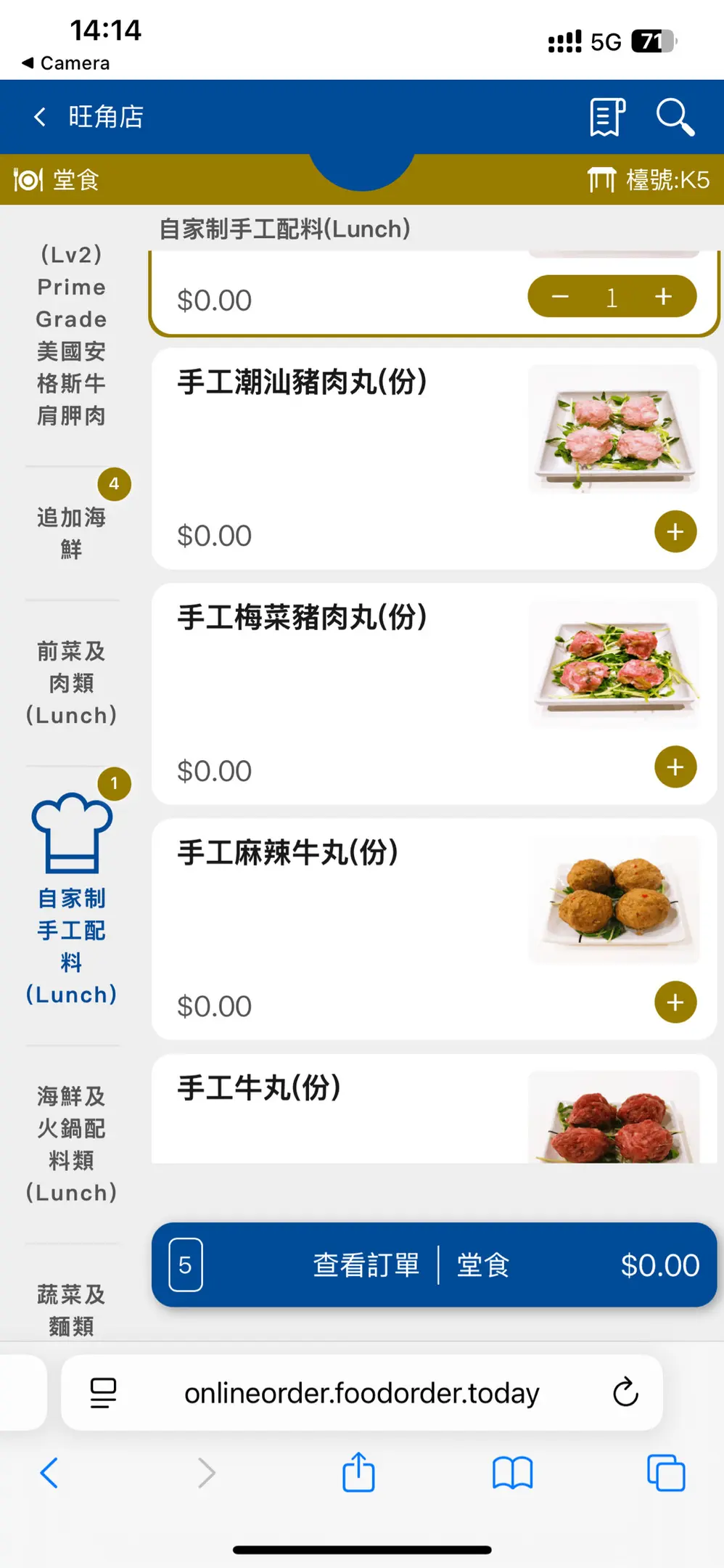Select Prime Grade 美國安格斯牛肩胛肉 category
This screenshot has height=1568, width=724.
(x=71, y=335)
